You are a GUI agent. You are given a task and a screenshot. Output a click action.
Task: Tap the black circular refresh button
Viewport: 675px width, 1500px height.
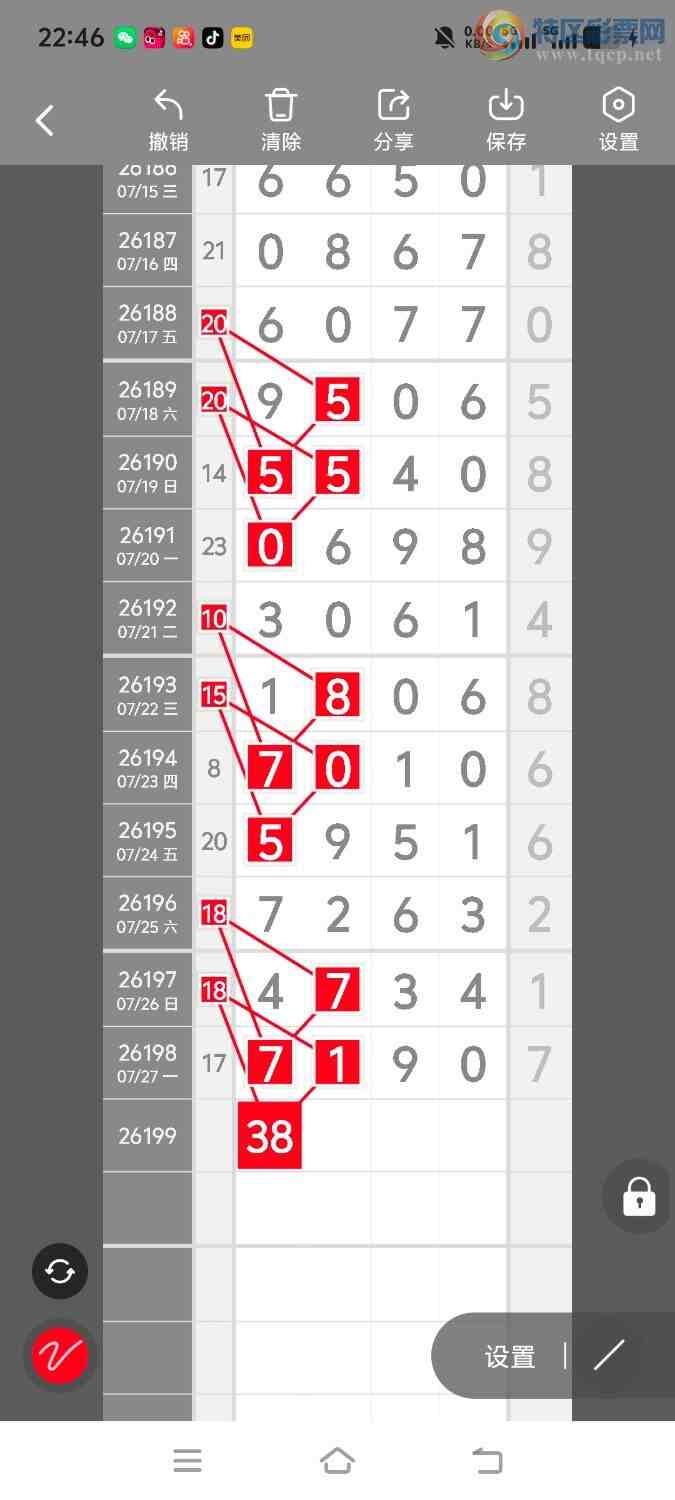(60, 1271)
